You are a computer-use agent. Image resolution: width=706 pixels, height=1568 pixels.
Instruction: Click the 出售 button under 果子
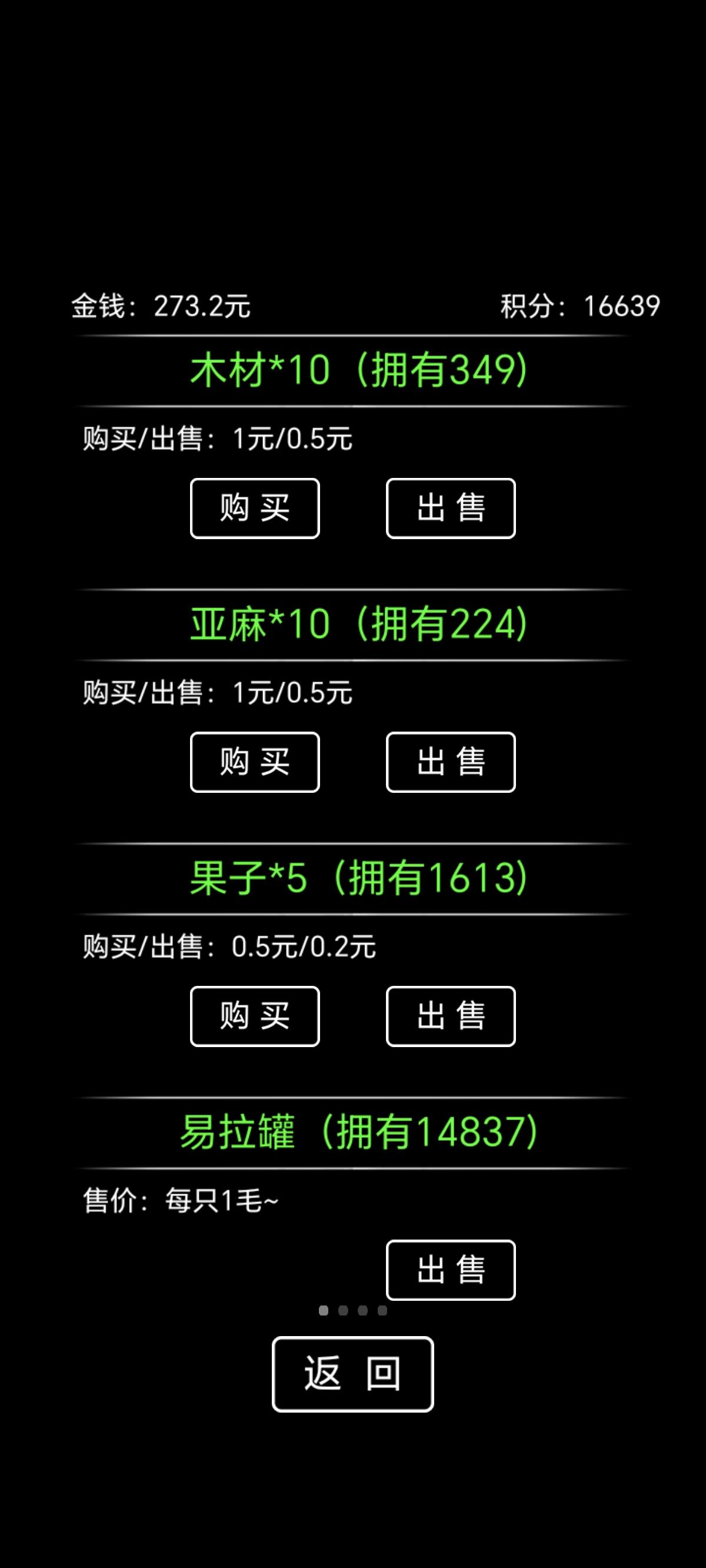(451, 1017)
